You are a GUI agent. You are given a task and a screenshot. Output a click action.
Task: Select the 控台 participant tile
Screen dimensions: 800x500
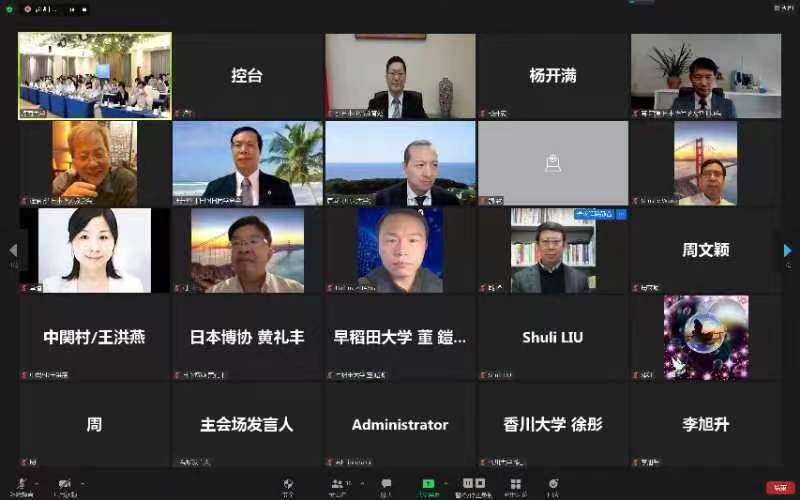(247, 76)
